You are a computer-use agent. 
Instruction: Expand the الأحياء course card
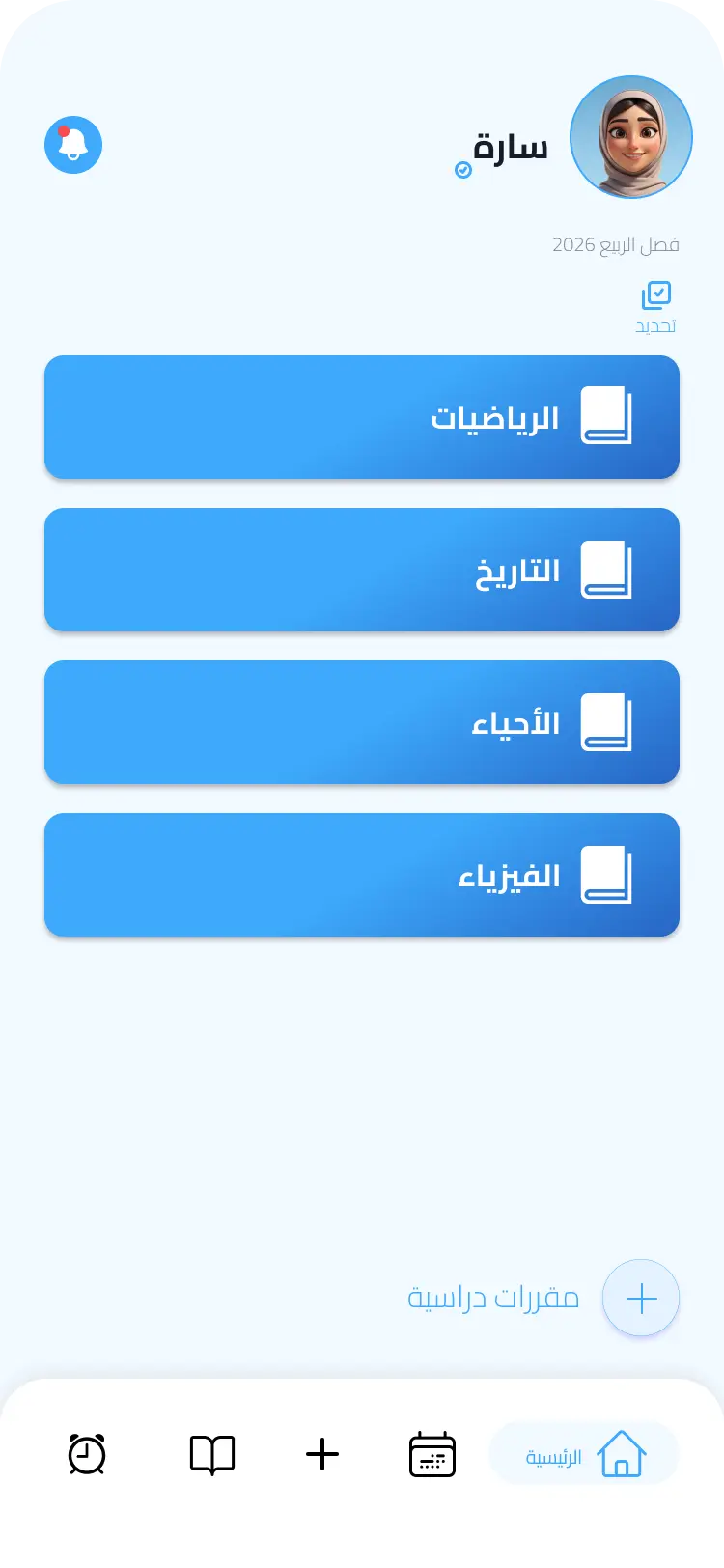pos(362,722)
